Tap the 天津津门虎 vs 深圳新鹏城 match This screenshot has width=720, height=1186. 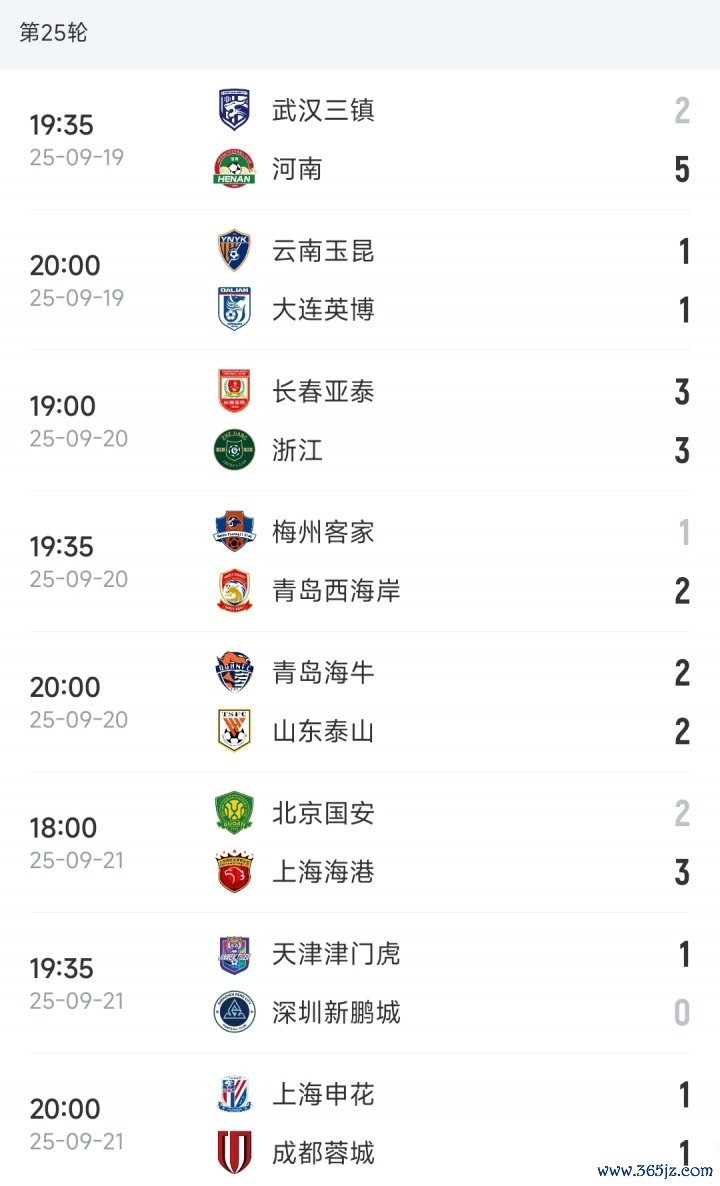pyautogui.click(x=360, y=983)
